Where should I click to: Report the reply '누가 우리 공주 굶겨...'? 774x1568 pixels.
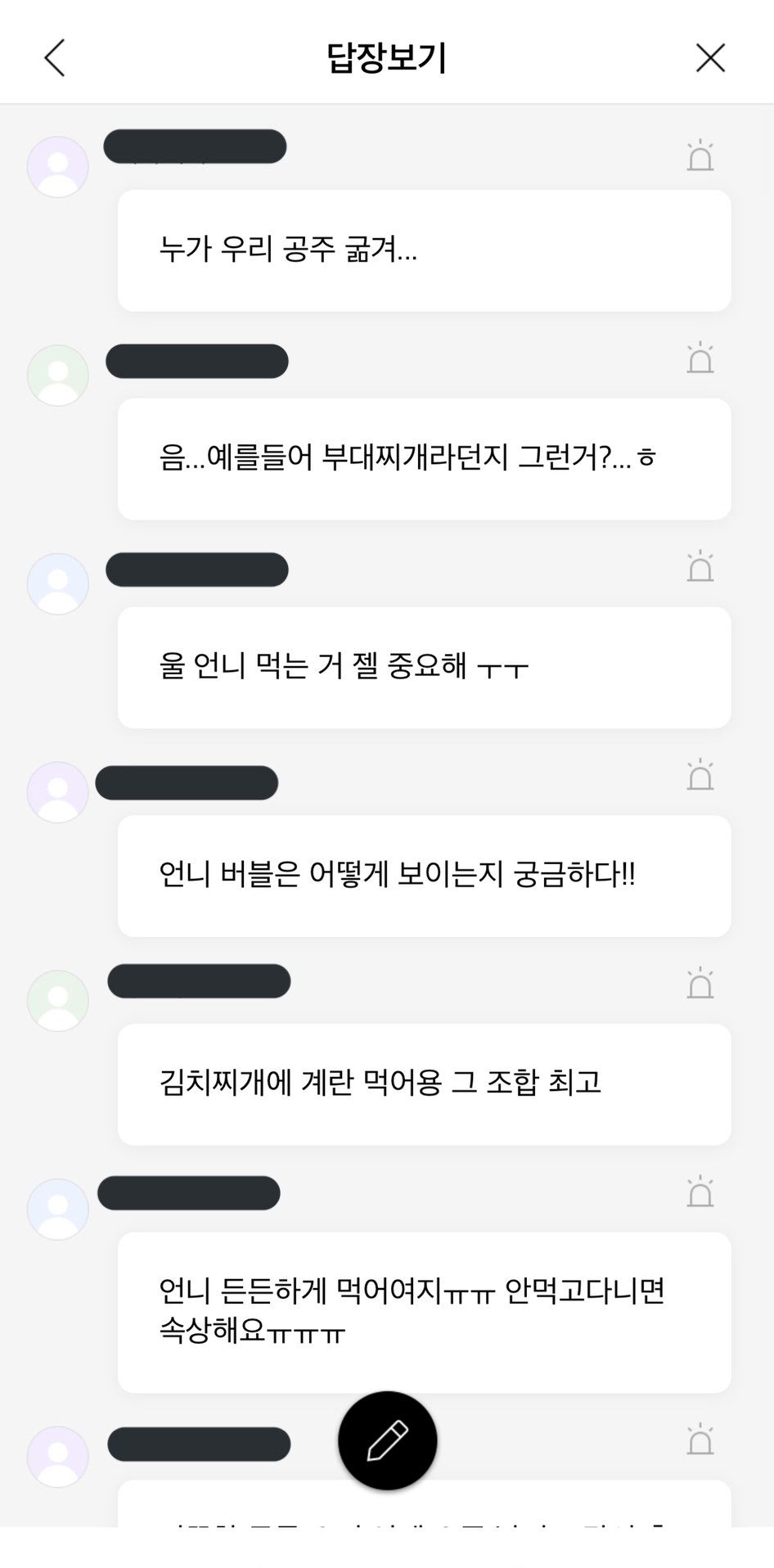[700, 155]
